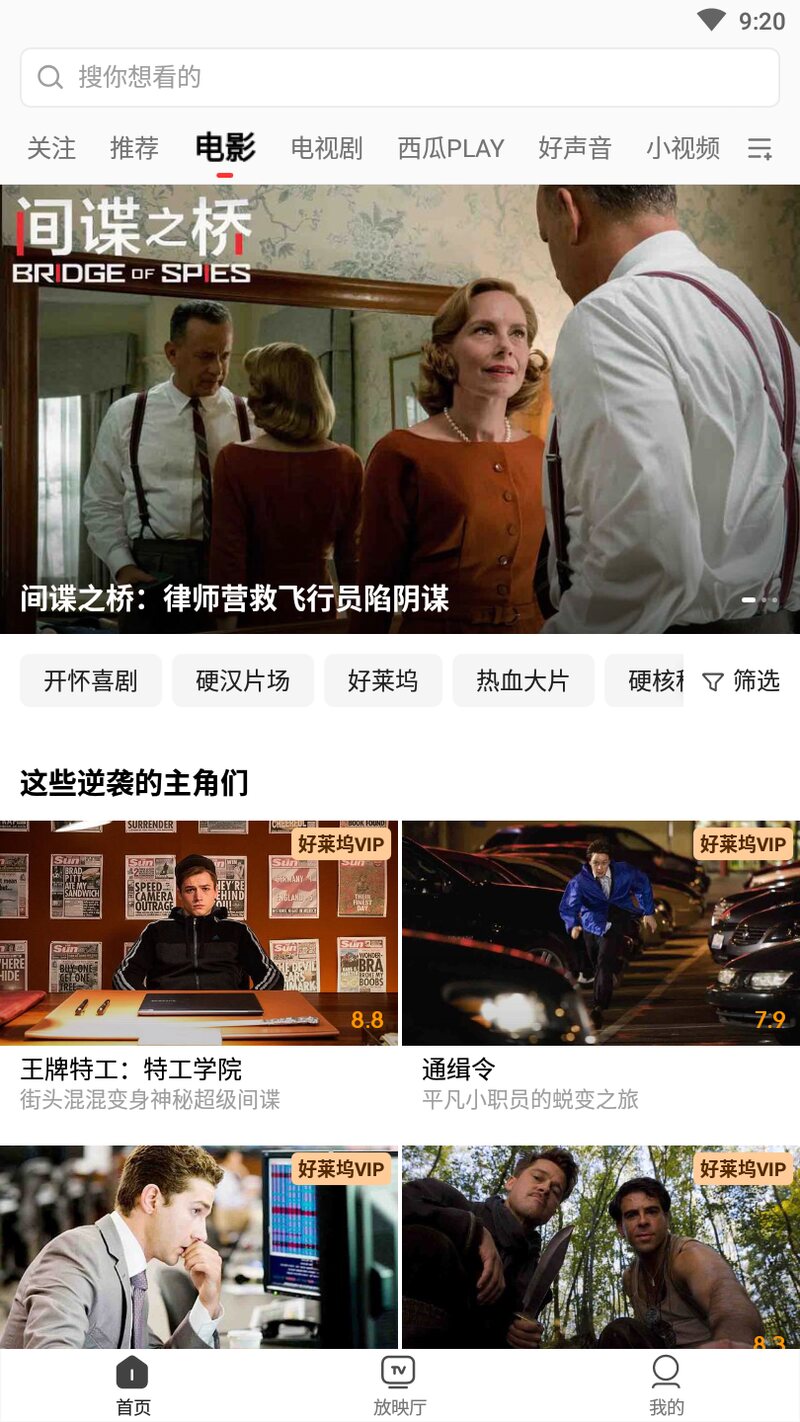Screen dimensions: 800x1422
Task: Open the movie 通缉令
Action: [x=601, y=933]
